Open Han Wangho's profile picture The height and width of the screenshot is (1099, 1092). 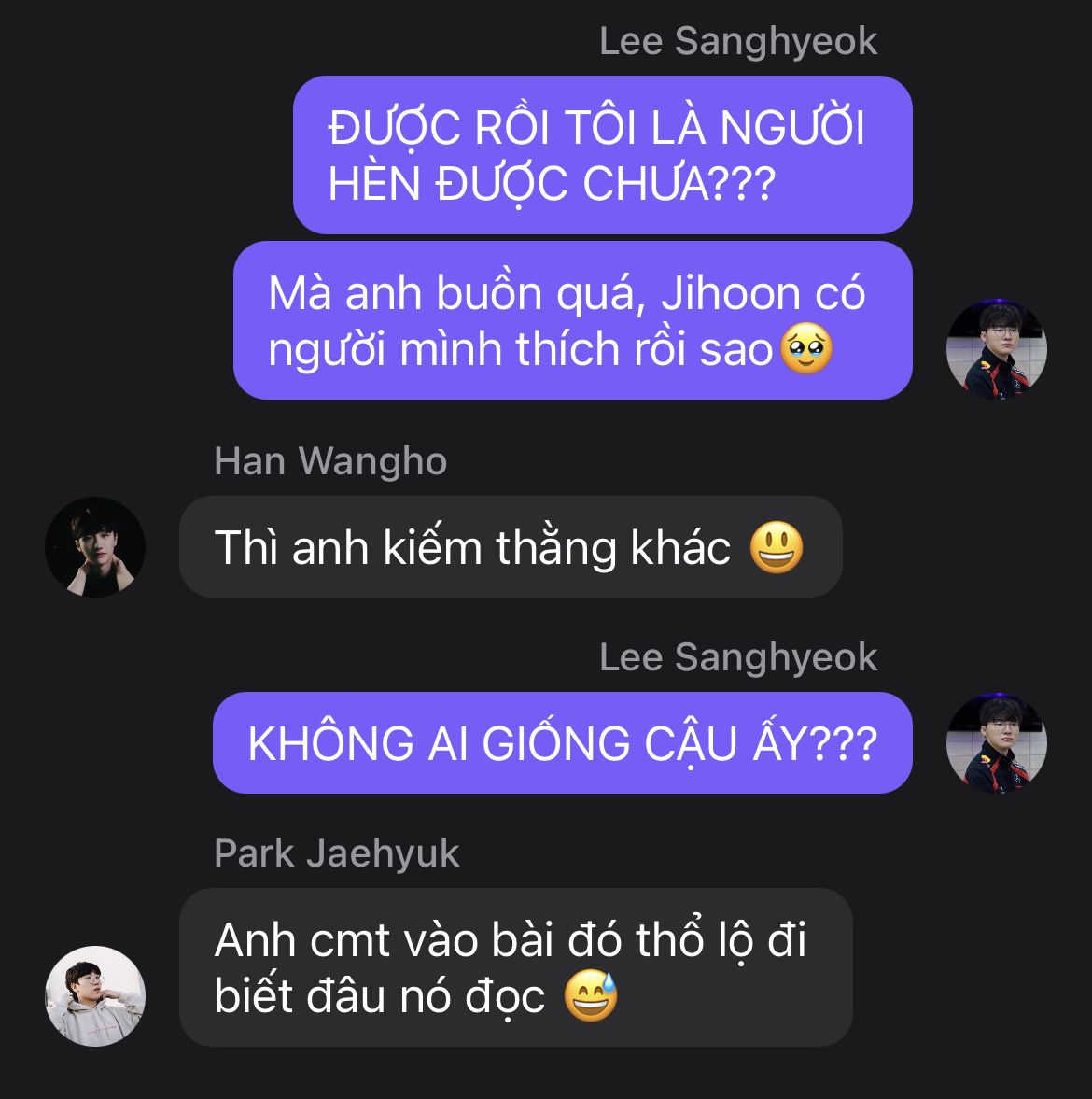click(95, 547)
